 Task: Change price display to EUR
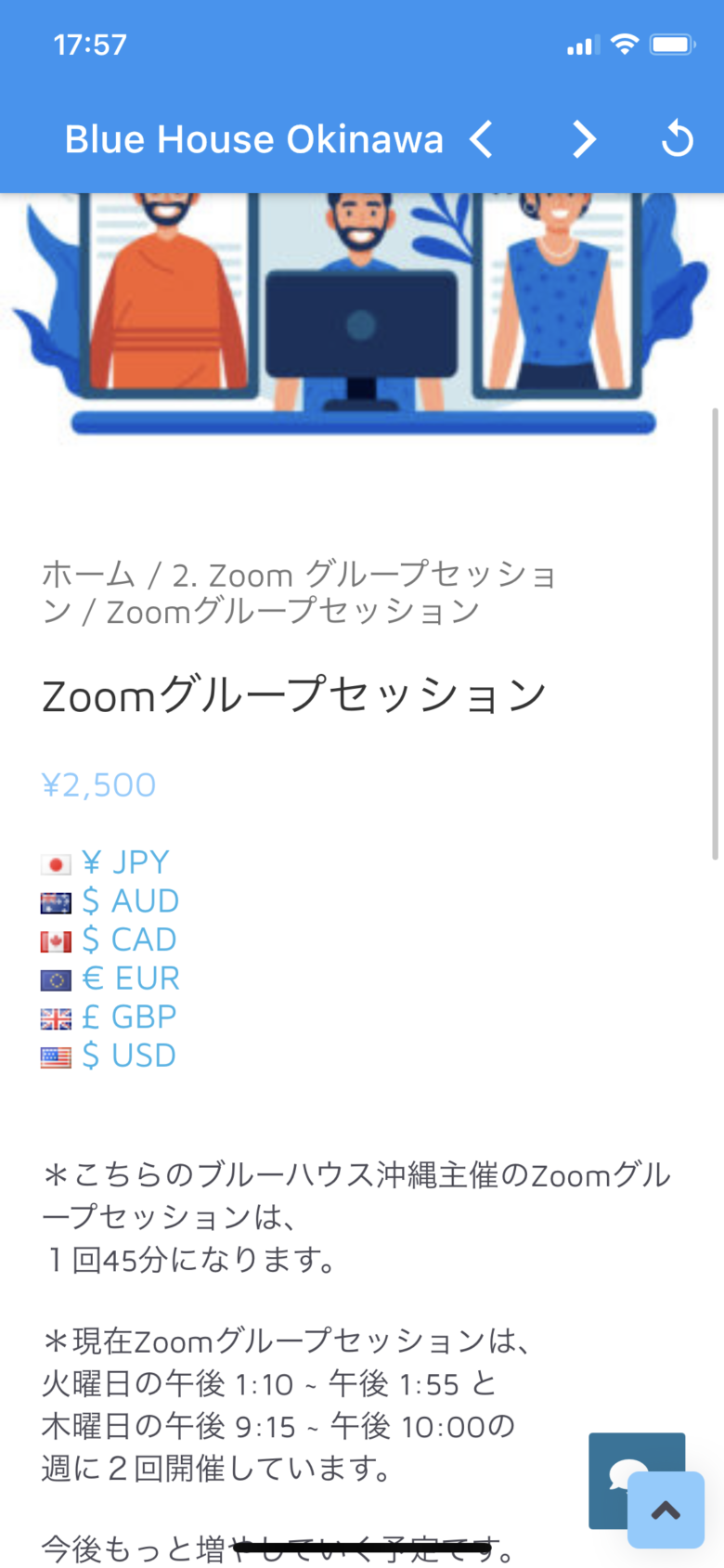tap(130, 978)
